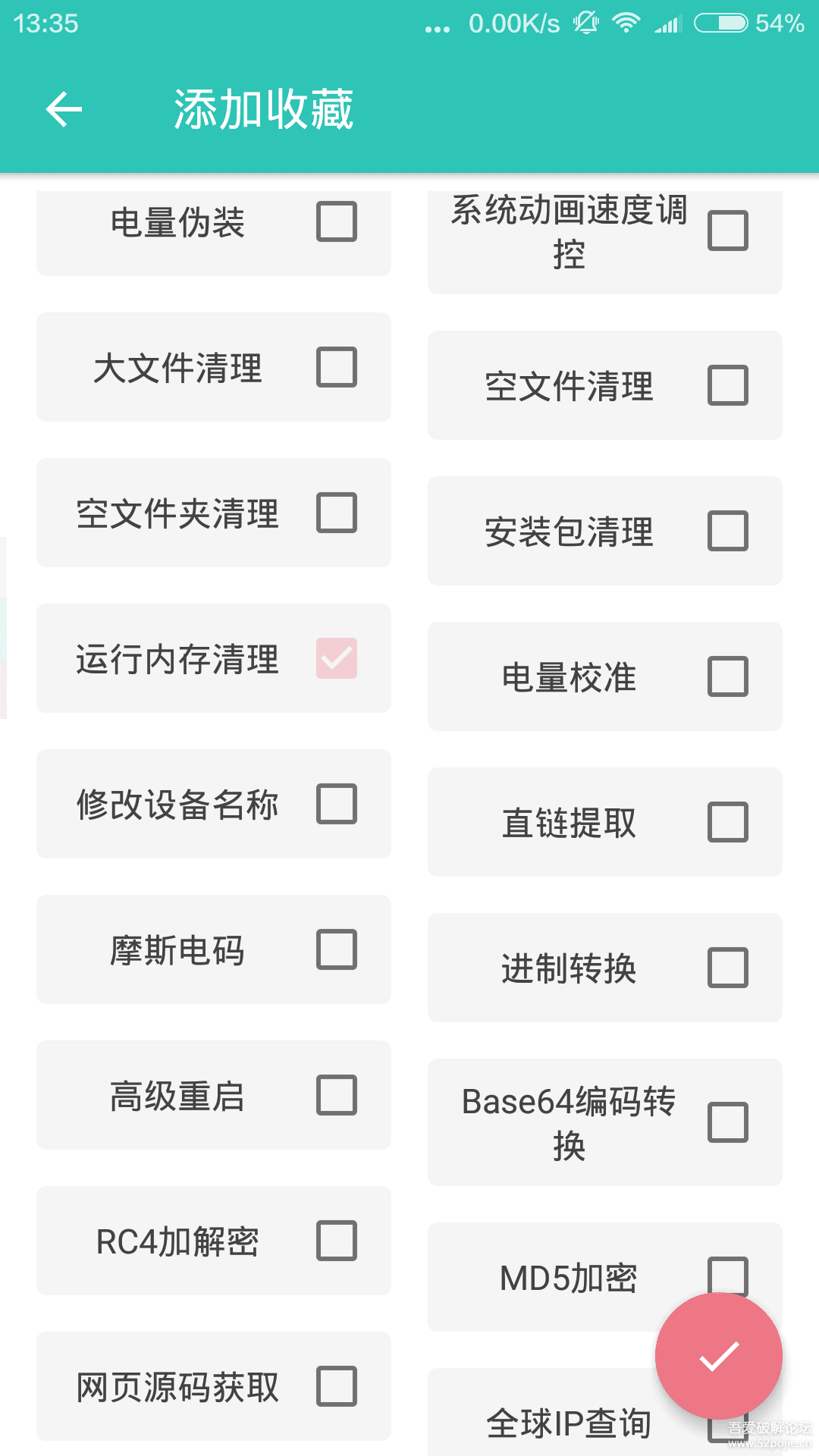Enable the RC4加解密 checkbox
Image resolution: width=819 pixels, height=1456 pixels.
[x=337, y=1241]
